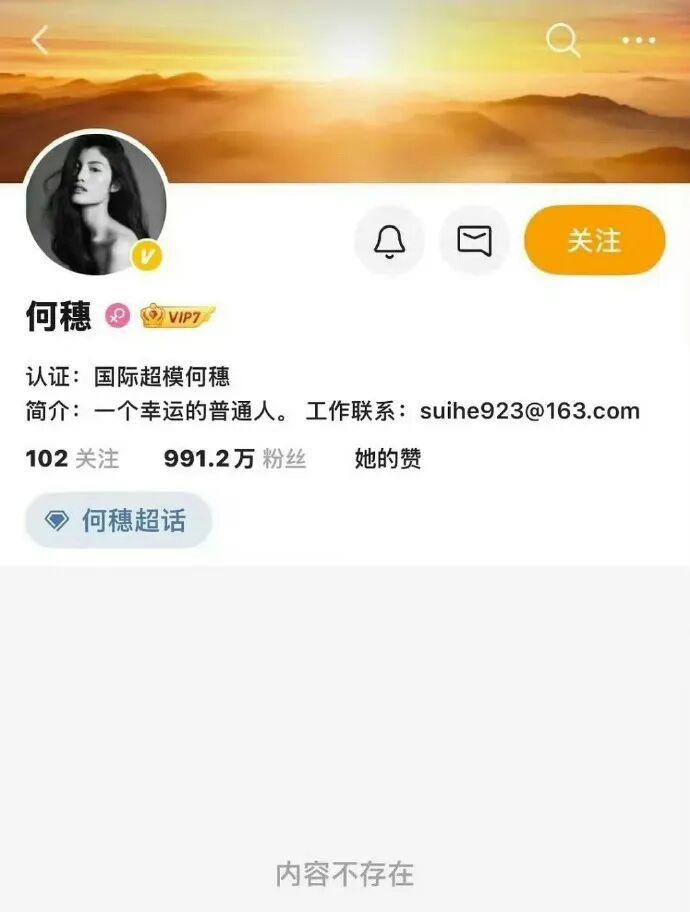
Task: Tap the notification bell for this profile
Action: (389, 240)
